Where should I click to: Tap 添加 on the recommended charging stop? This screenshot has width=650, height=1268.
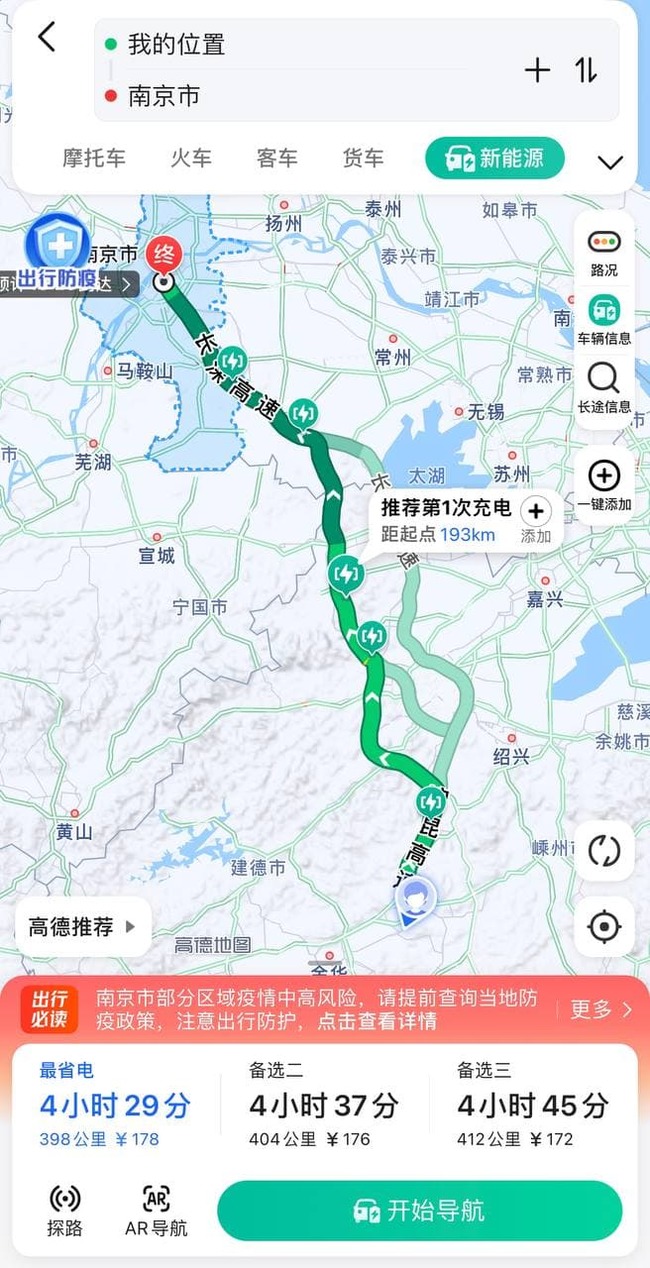(536, 520)
